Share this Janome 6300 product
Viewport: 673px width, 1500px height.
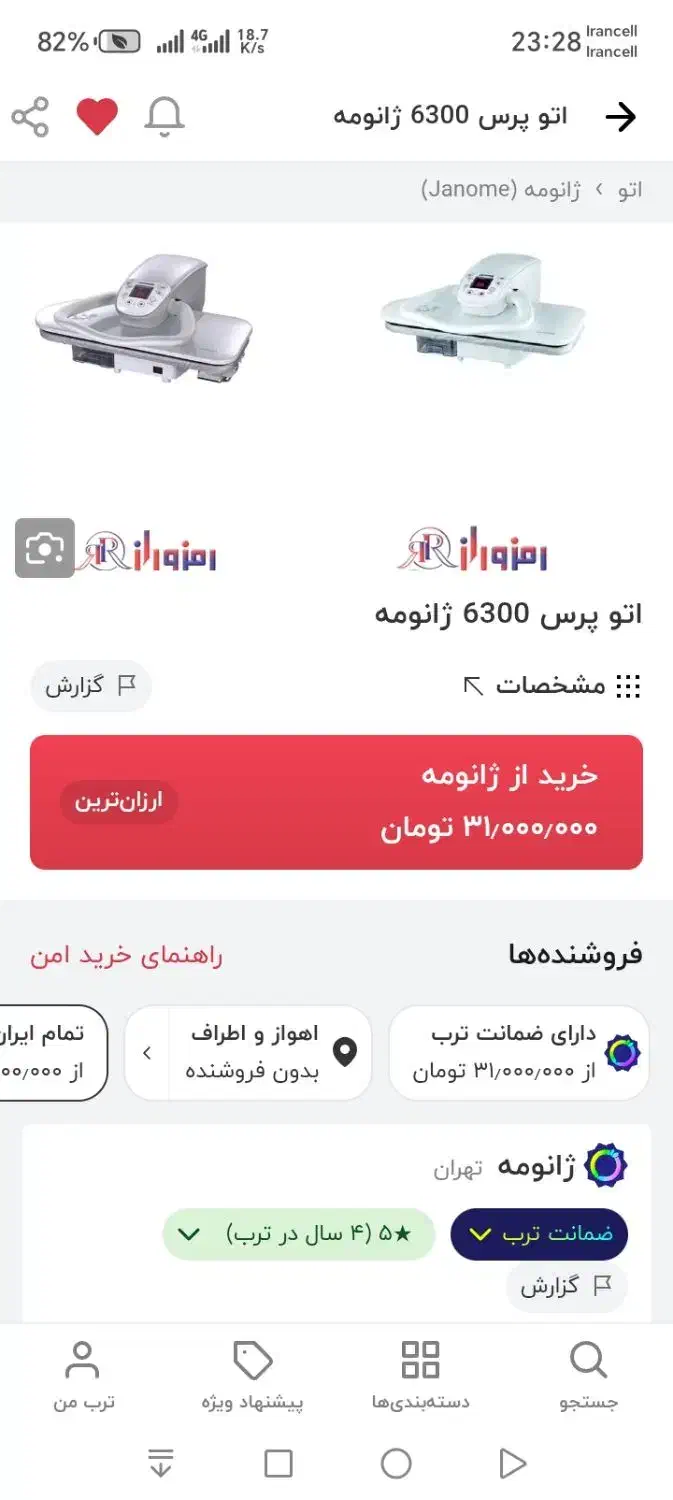[30, 117]
